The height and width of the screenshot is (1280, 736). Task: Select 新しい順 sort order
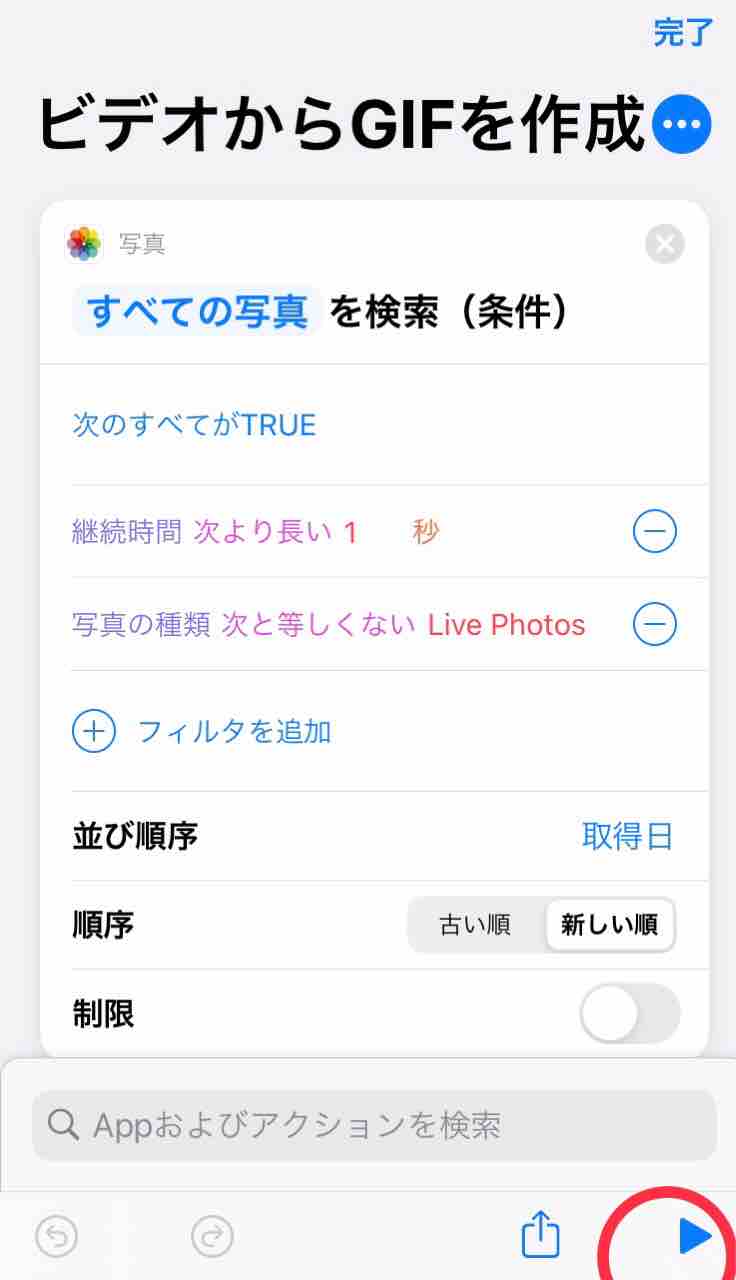[x=609, y=924]
